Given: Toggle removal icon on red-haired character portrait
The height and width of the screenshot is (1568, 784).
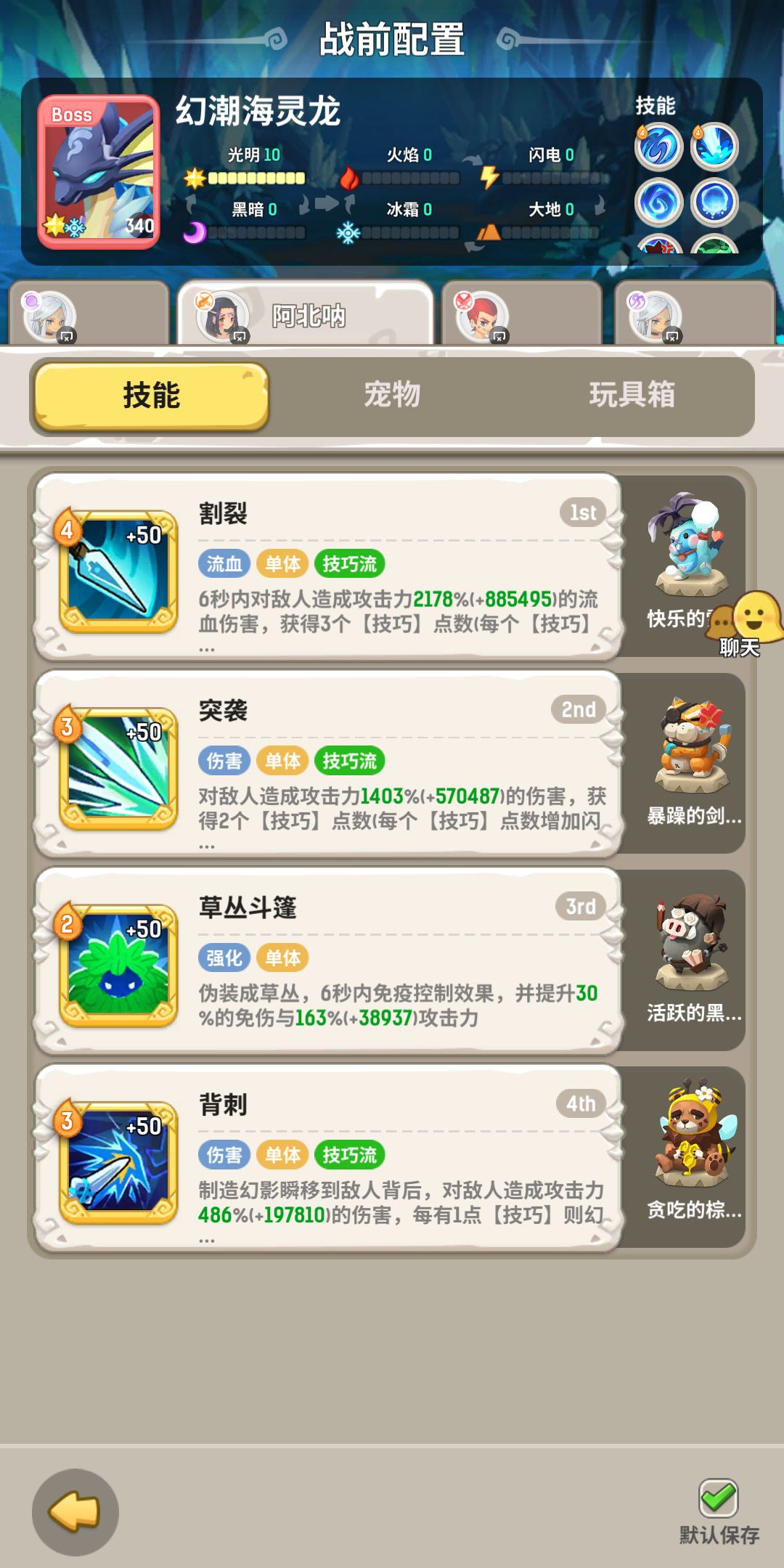Looking at the screenshot, I should (x=498, y=335).
